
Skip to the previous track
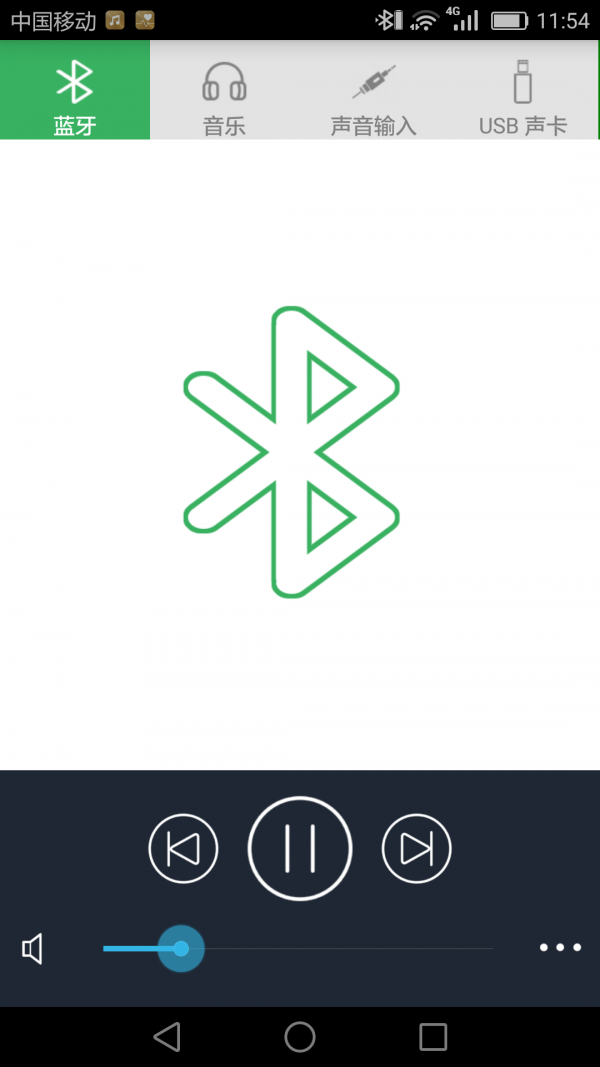point(183,849)
